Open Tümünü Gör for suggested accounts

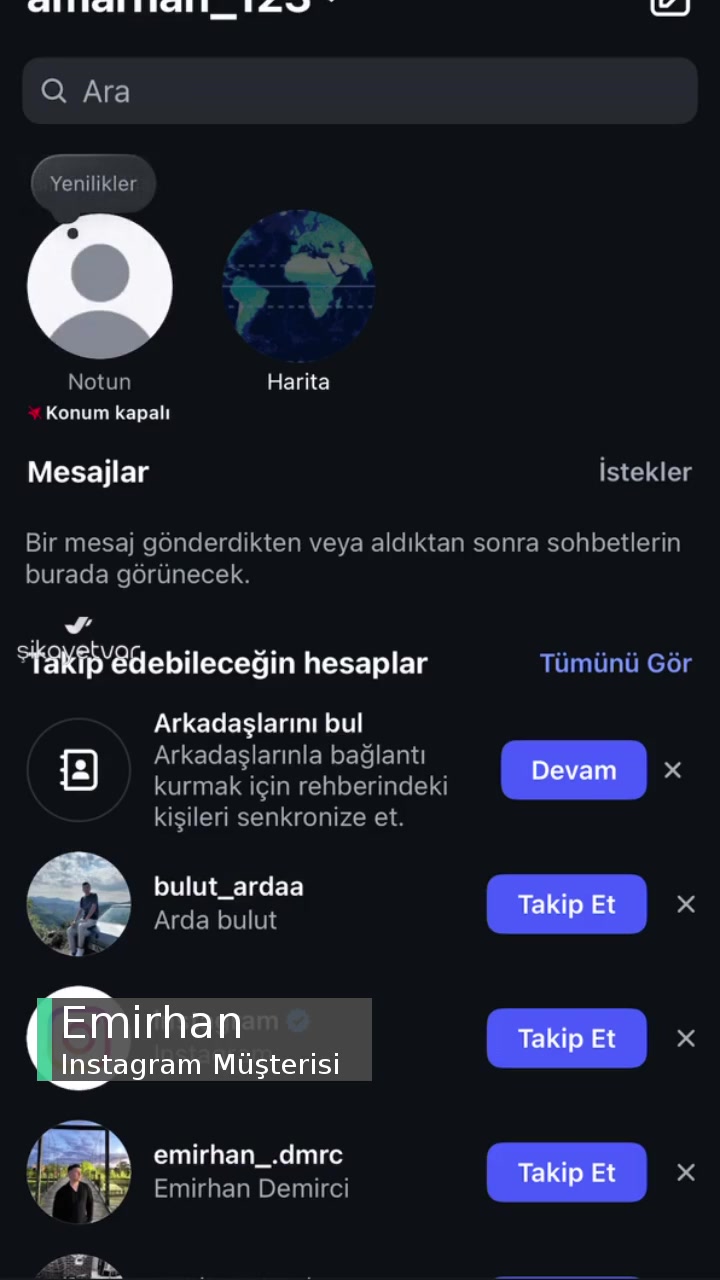coord(616,663)
